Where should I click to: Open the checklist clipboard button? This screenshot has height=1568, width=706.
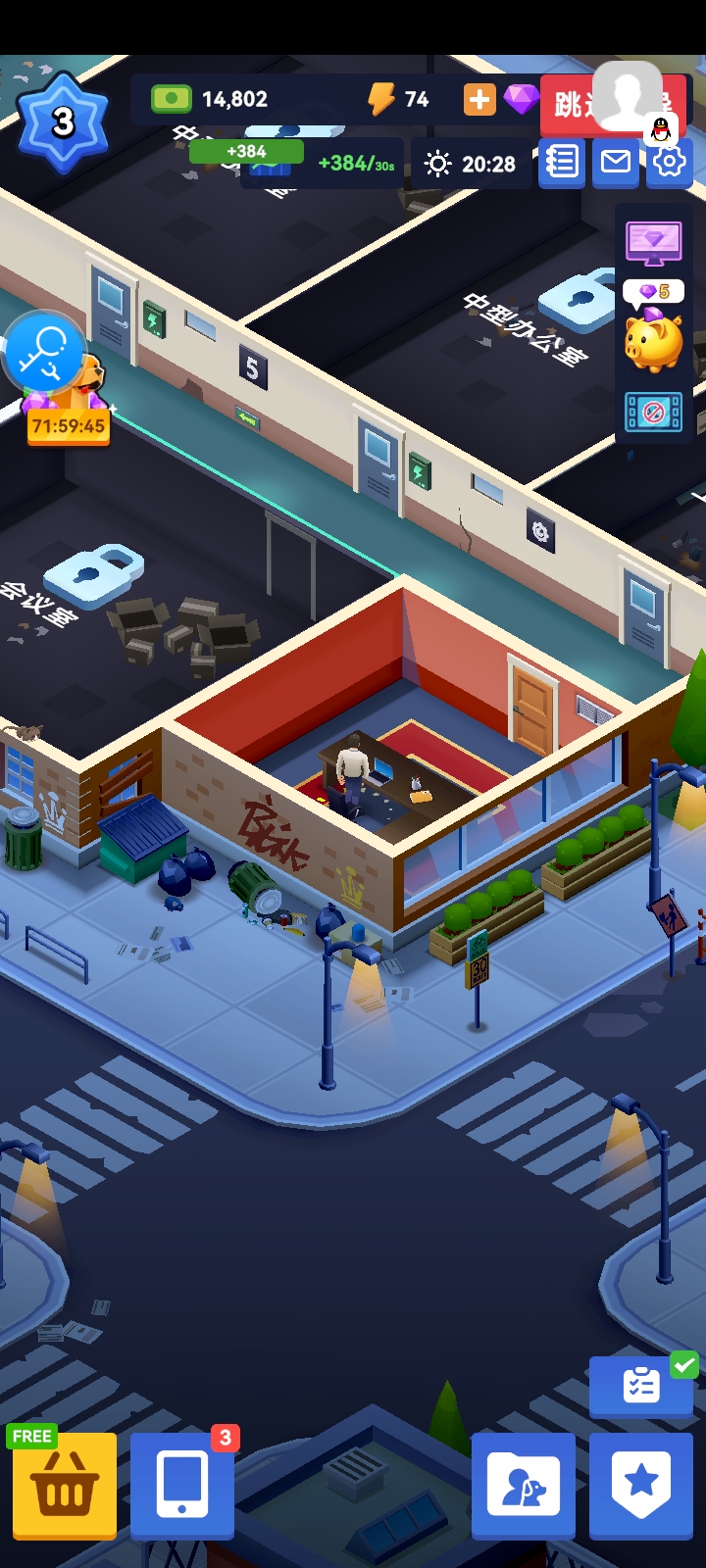click(641, 1386)
